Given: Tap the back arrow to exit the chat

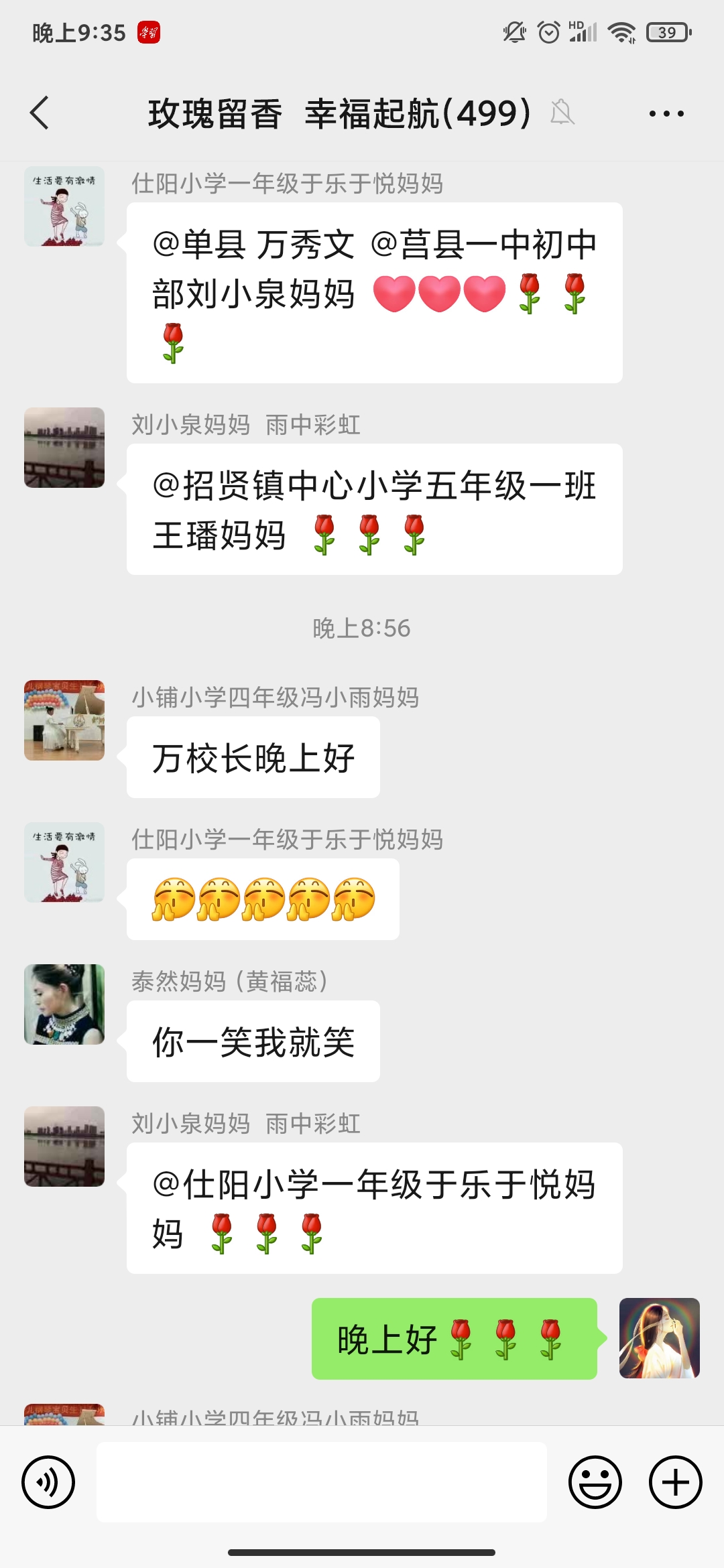Looking at the screenshot, I should 38,114.
